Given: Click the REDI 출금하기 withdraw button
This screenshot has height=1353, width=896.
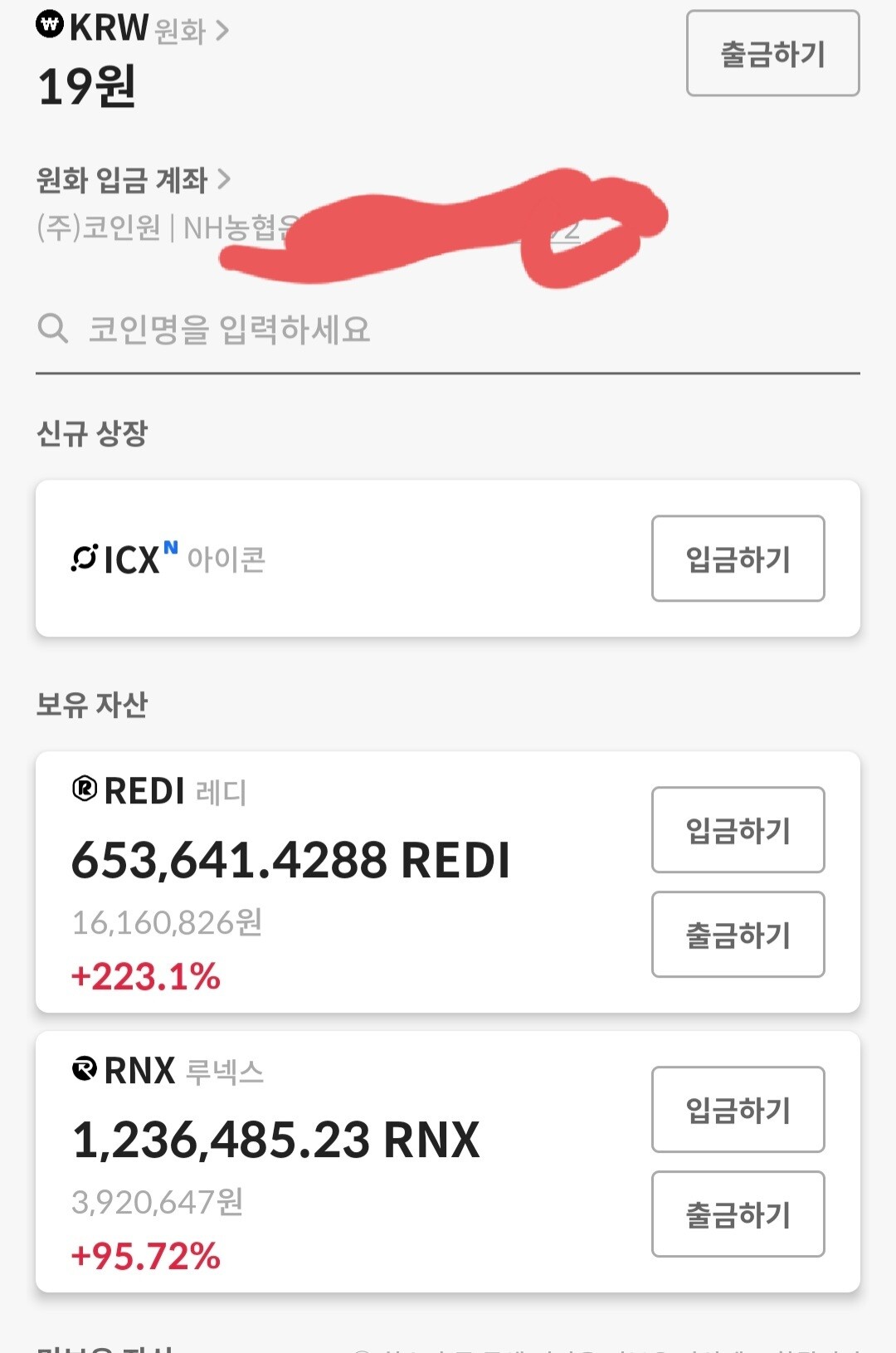Looking at the screenshot, I should [737, 935].
